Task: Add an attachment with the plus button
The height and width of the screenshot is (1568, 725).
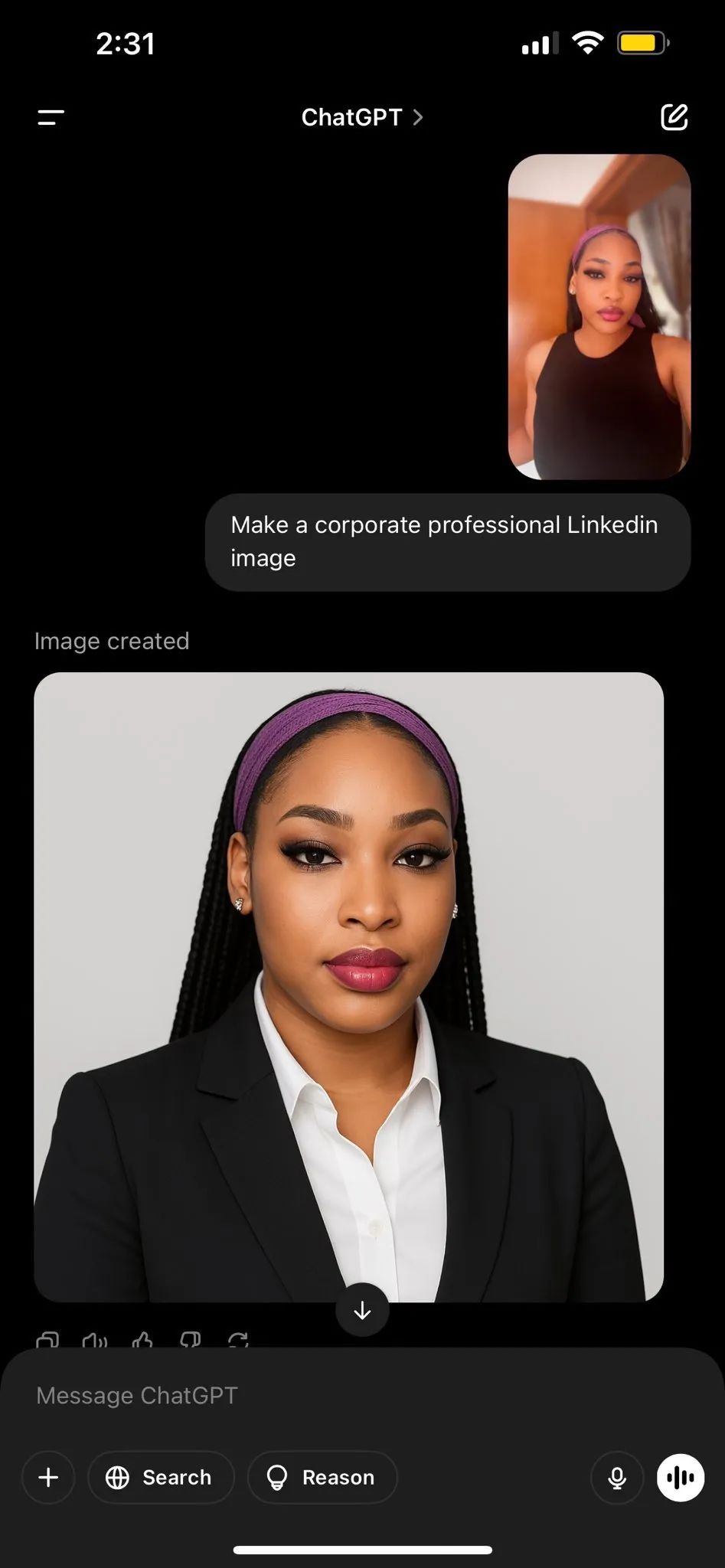Action: click(x=48, y=1477)
